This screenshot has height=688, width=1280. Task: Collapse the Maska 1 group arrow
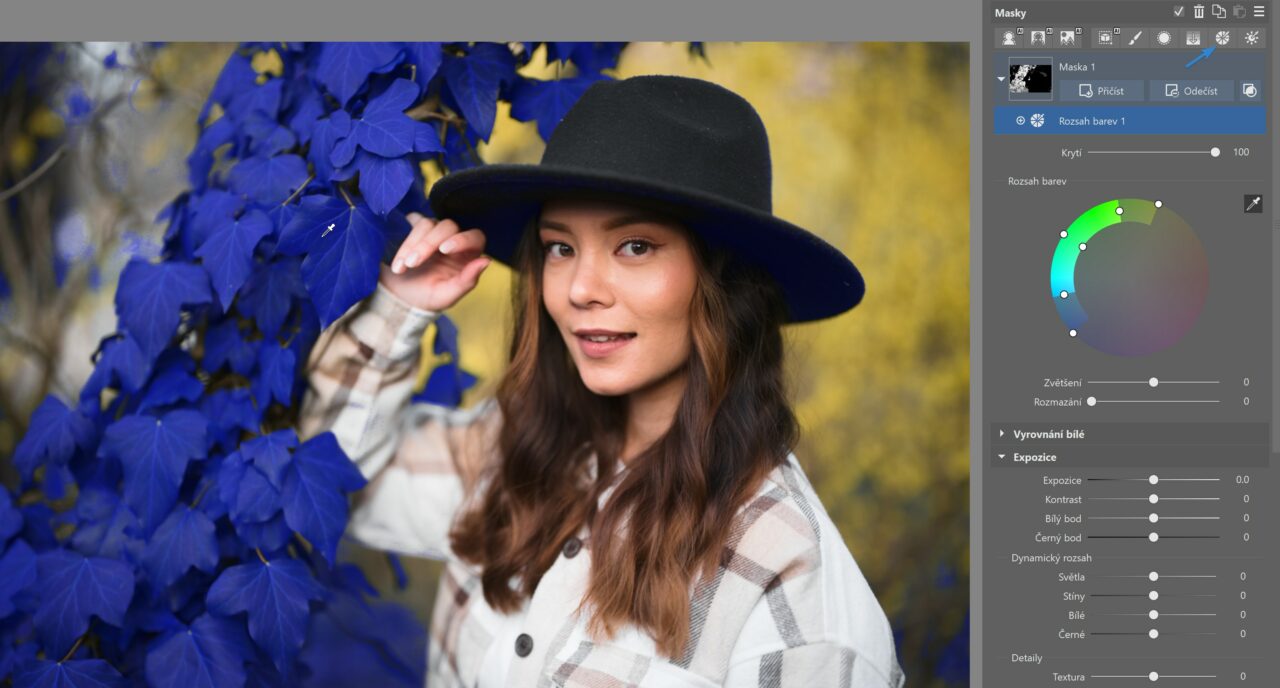pyautogui.click(x=1001, y=79)
